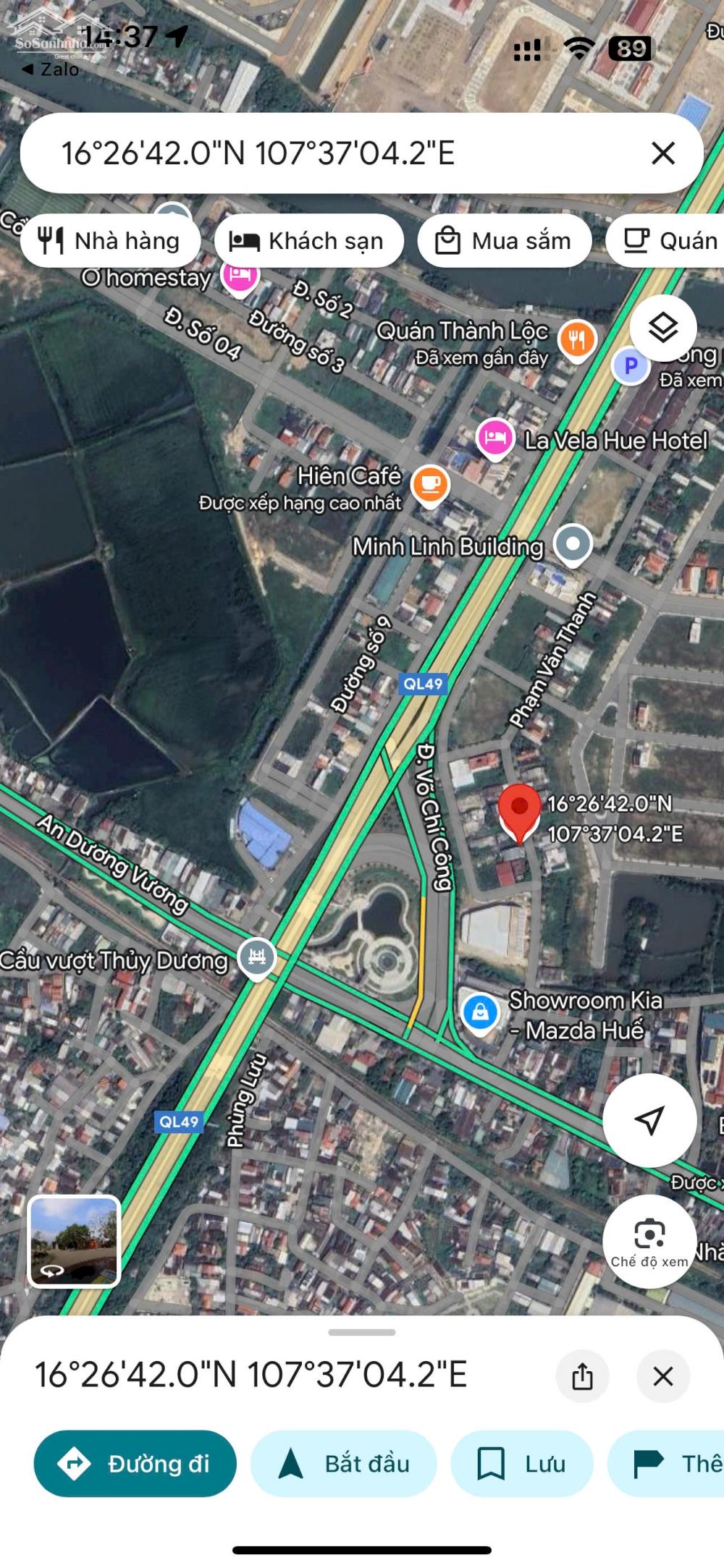The image size is (724, 1568).
Task: Center map on my location
Action: point(649,1120)
